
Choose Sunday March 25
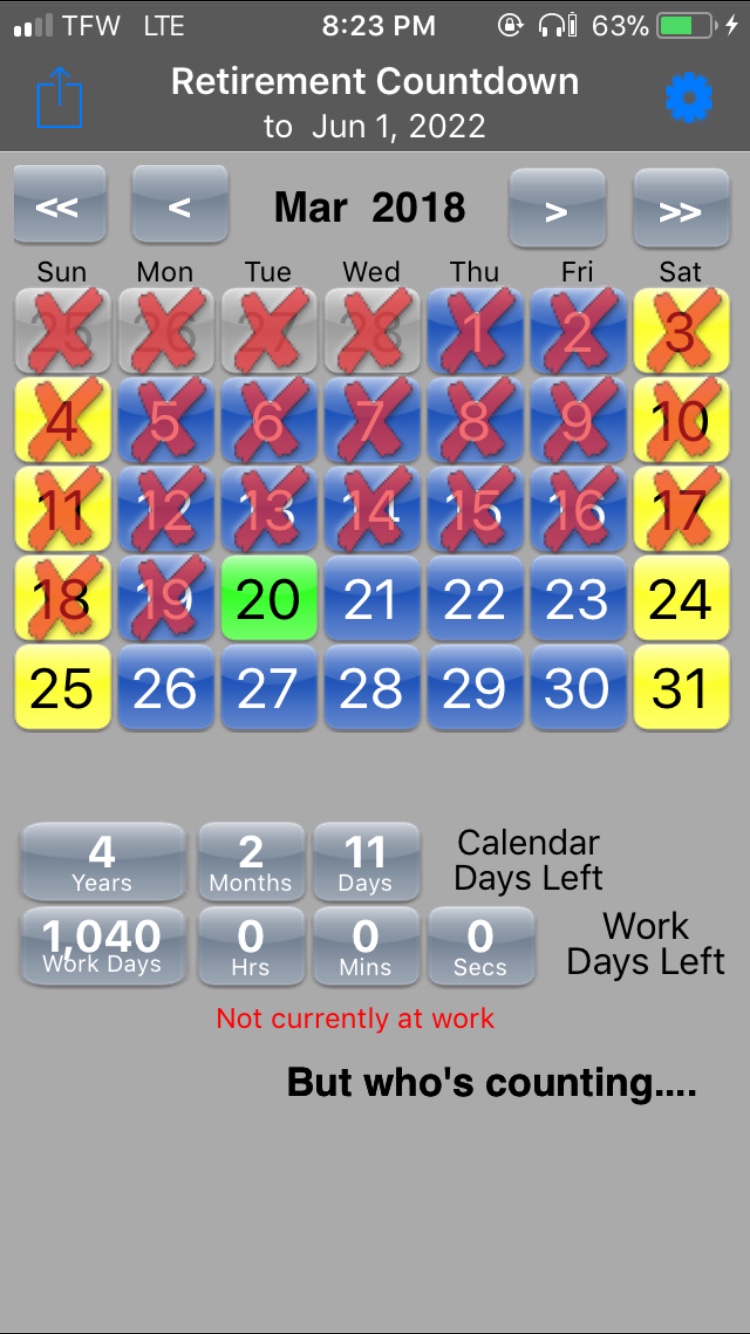click(x=62, y=687)
